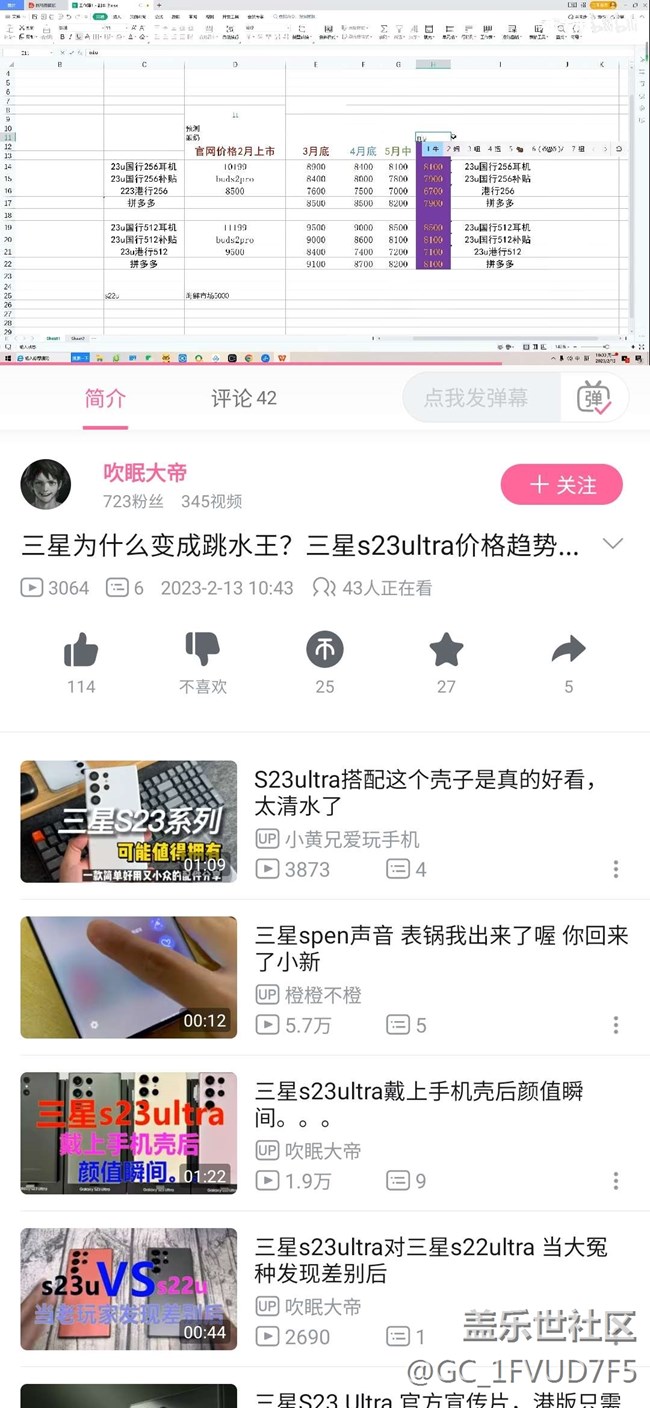Select the 简介 tab
Screen dimensions: 650x1408
[105, 398]
